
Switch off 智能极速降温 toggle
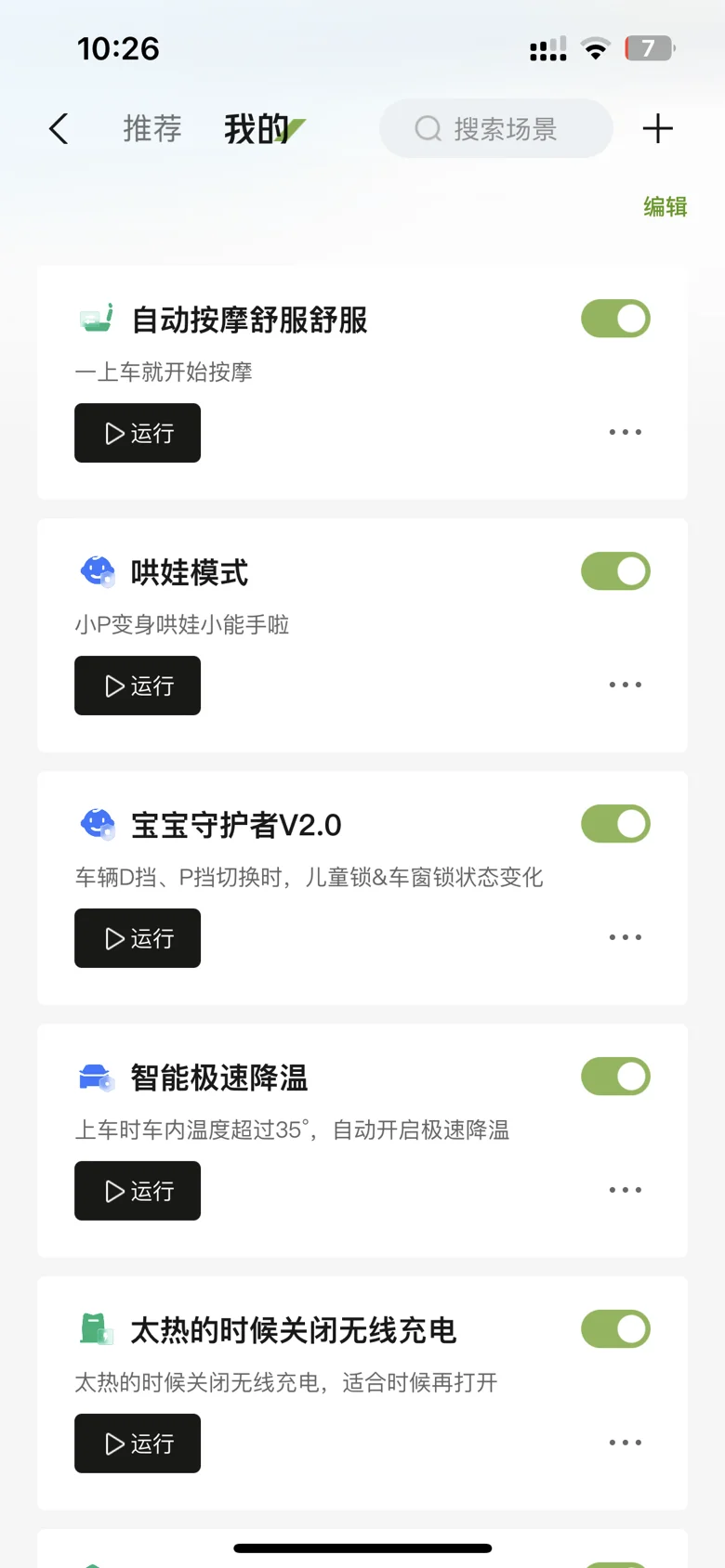click(615, 1077)
